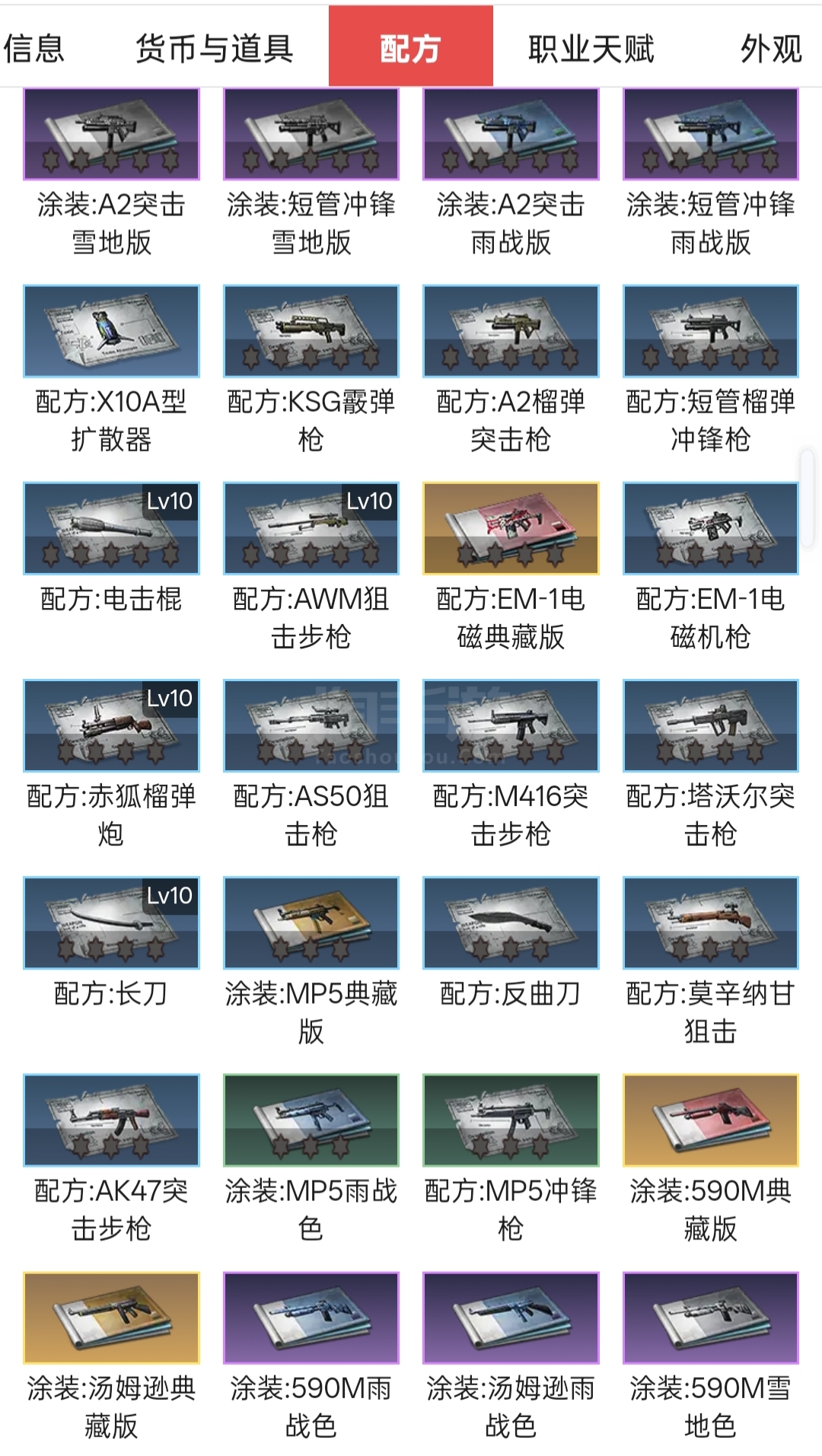
Task: Tap 配方:M416突击步枪 item
Action: coord(511,725)
